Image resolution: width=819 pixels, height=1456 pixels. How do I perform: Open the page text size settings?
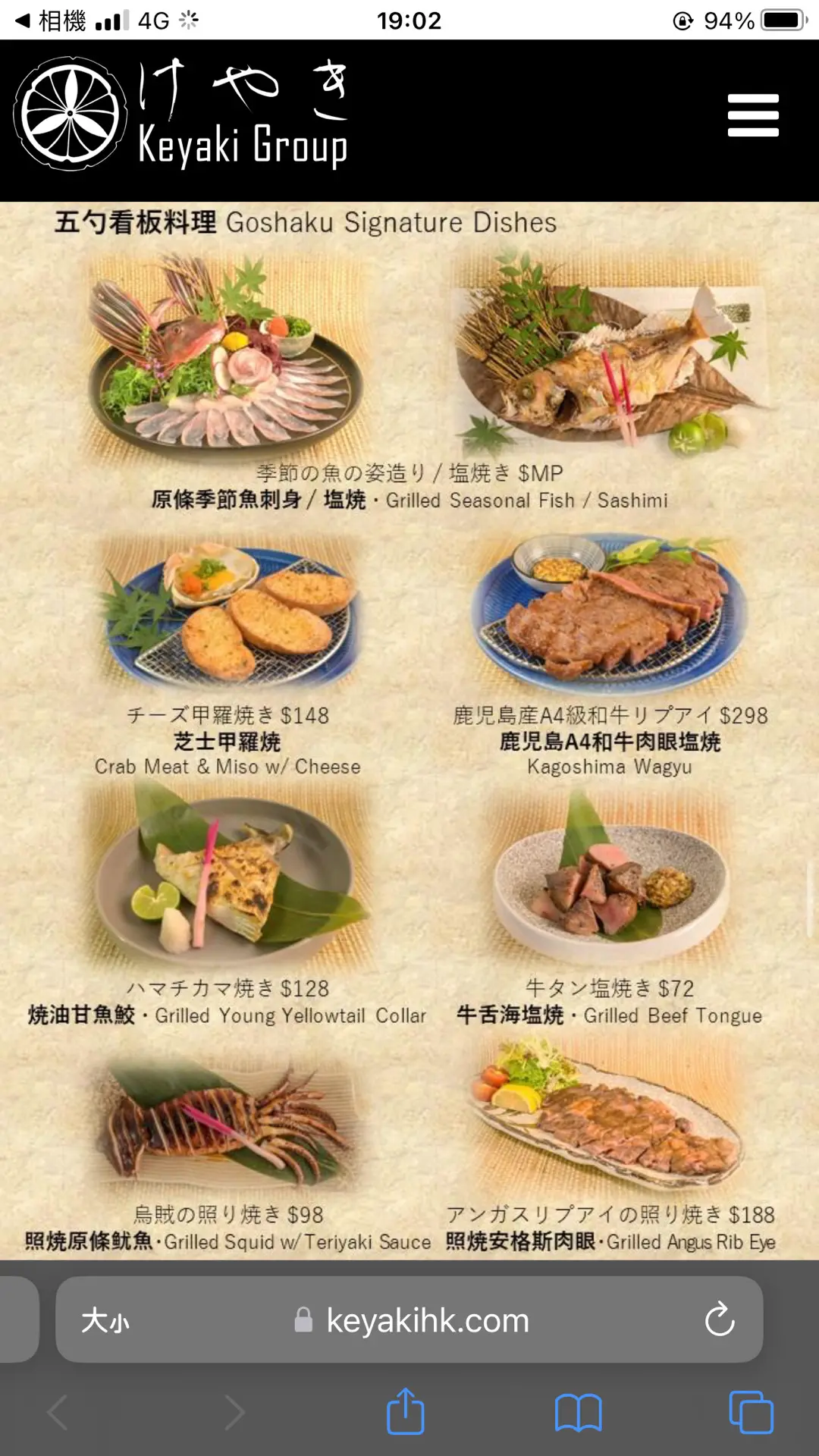(x=105, y=1320)
